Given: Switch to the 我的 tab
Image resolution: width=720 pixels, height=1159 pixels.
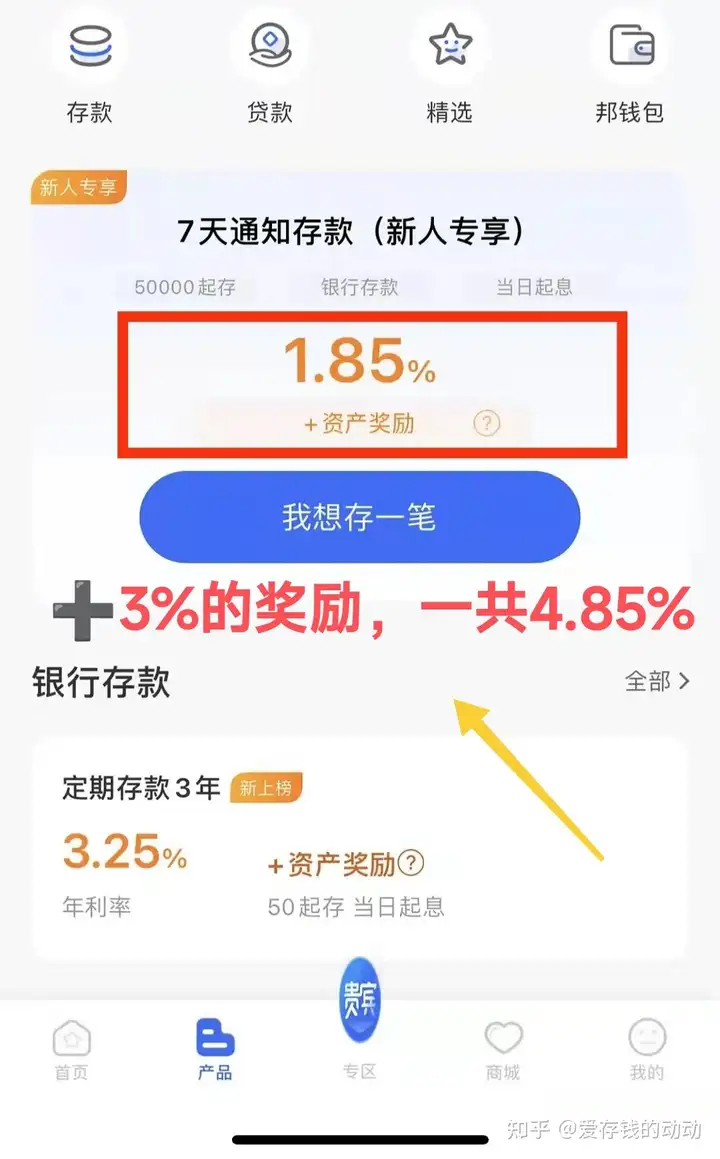Looking at the screenshot, I should (647, 1050).
